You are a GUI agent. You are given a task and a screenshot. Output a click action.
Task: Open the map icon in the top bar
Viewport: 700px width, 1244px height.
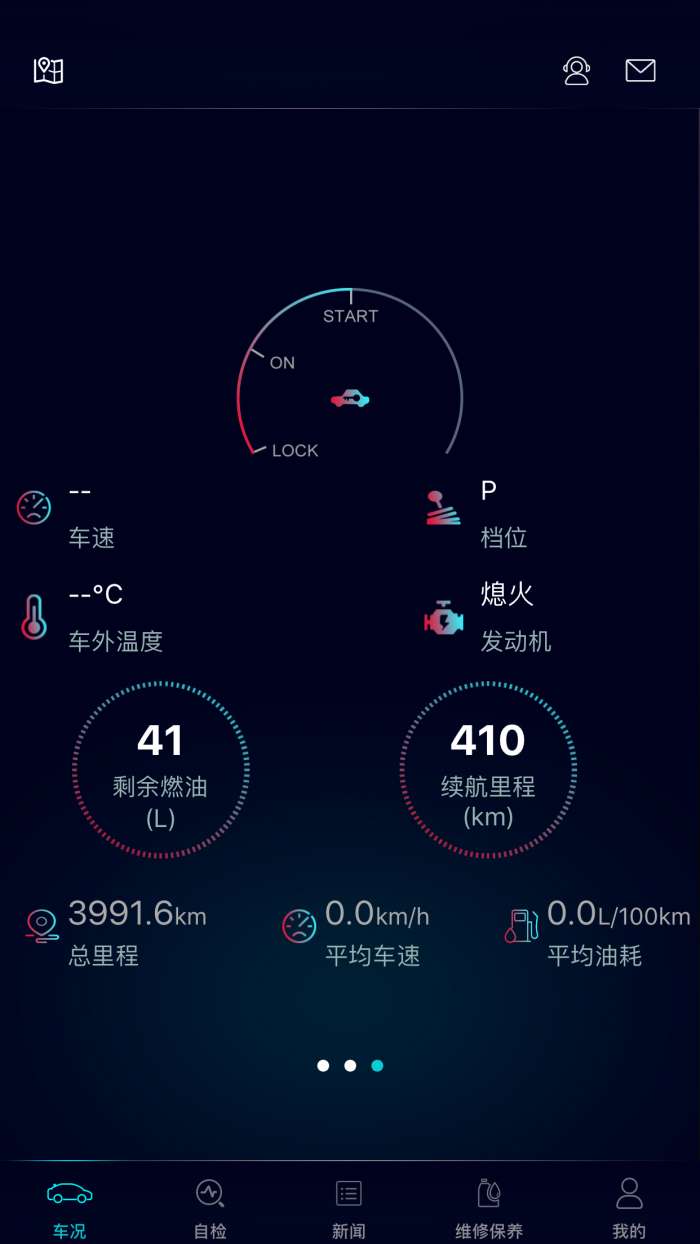click(x=48, y=70)
